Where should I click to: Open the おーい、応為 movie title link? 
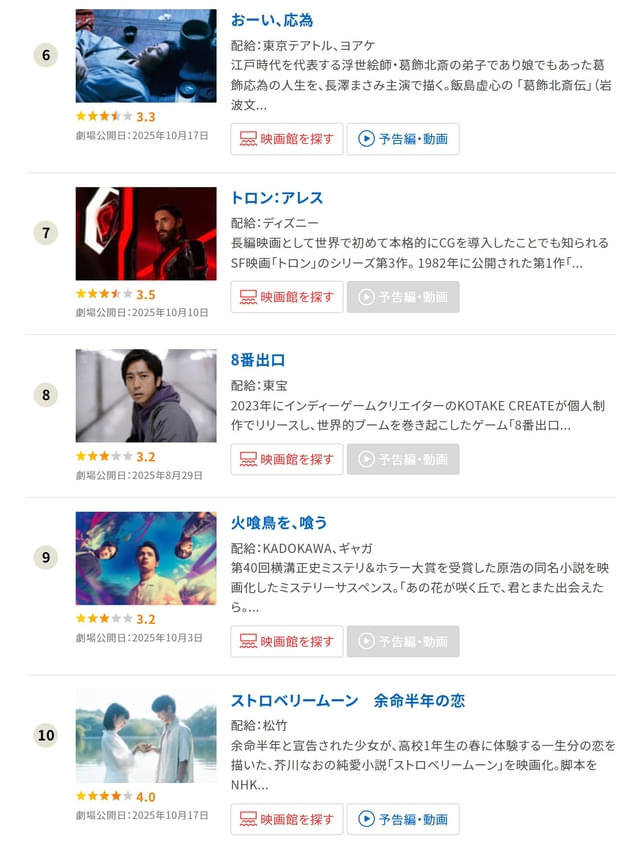[271, 20]
